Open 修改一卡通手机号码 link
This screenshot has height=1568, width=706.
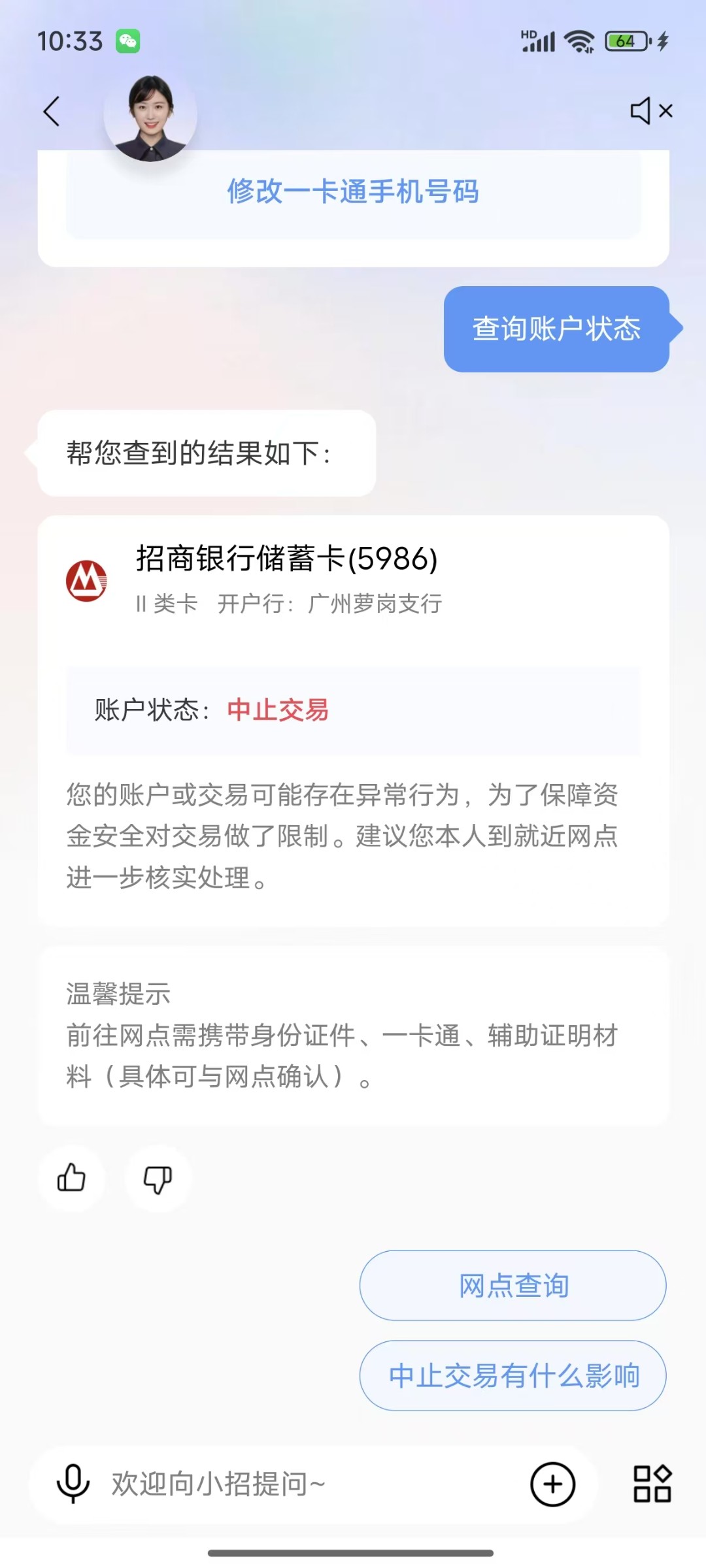(x=353, y=191)
